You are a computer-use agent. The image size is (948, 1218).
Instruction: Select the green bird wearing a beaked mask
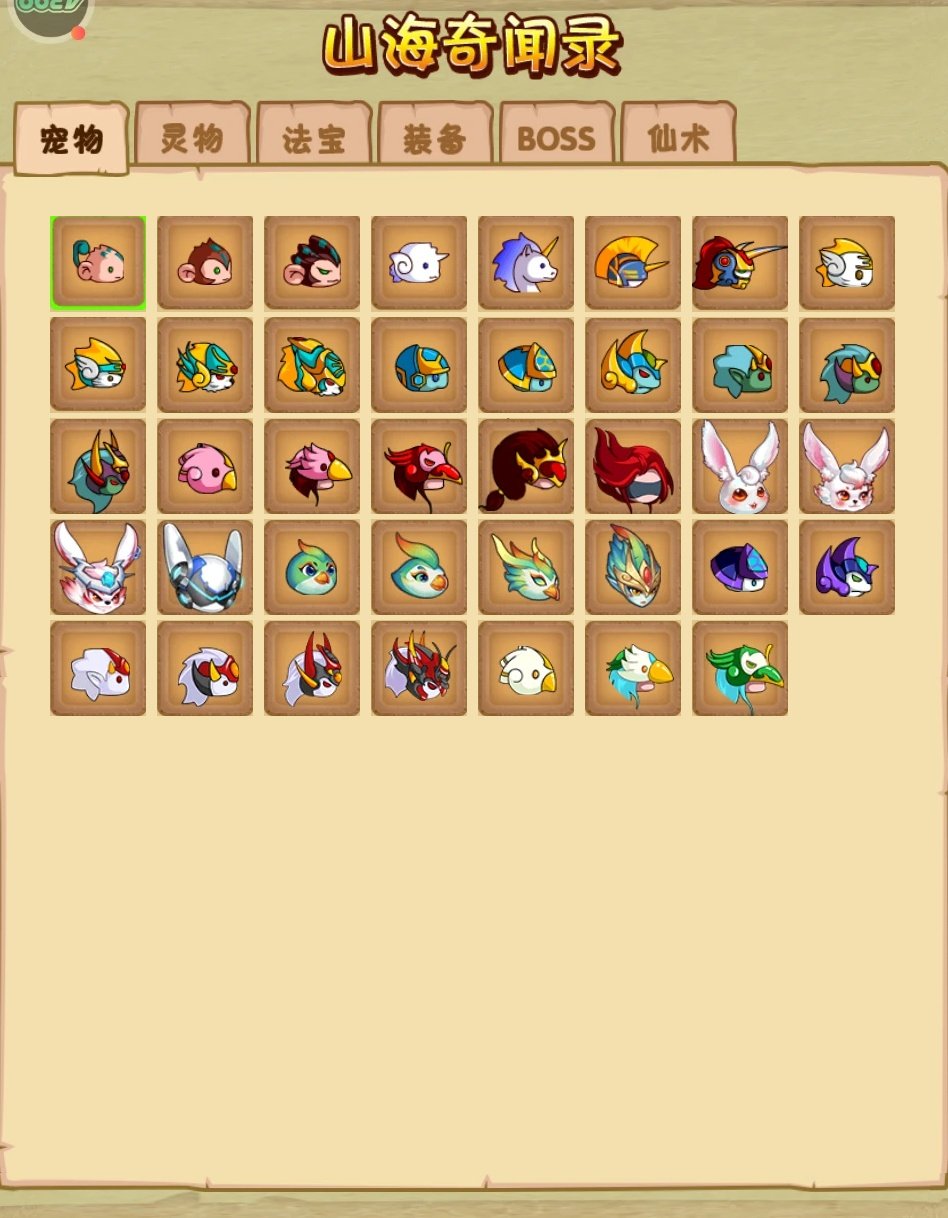(740, 668)
